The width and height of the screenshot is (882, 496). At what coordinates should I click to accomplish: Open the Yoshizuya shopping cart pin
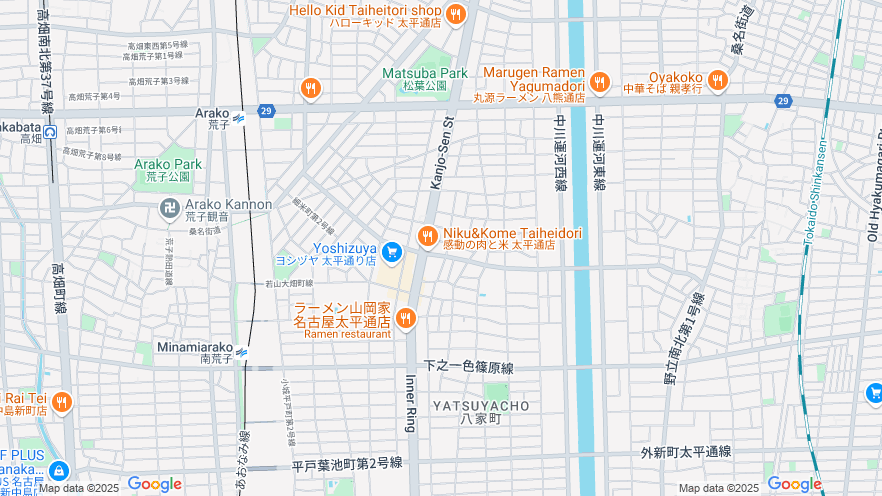click(x=391, y=250)
